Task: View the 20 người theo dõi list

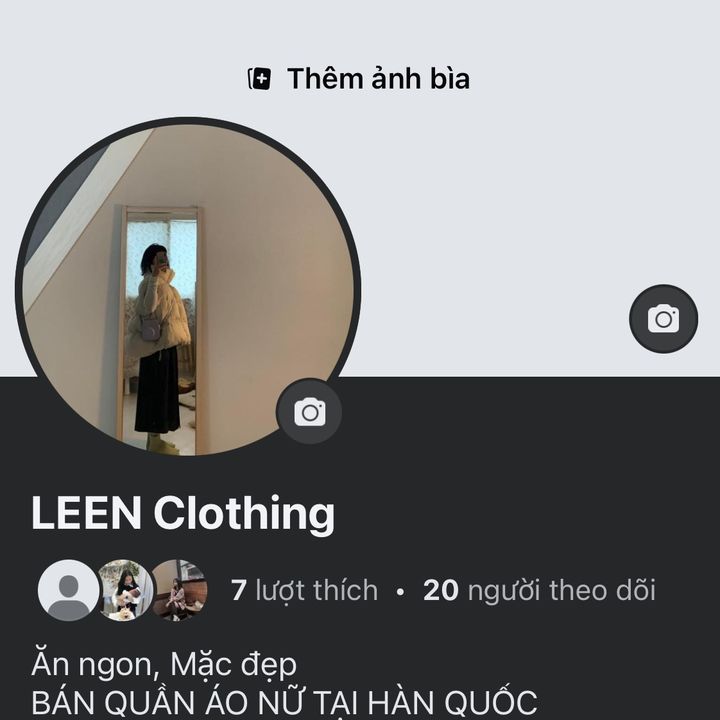Action: coord(539,591)
